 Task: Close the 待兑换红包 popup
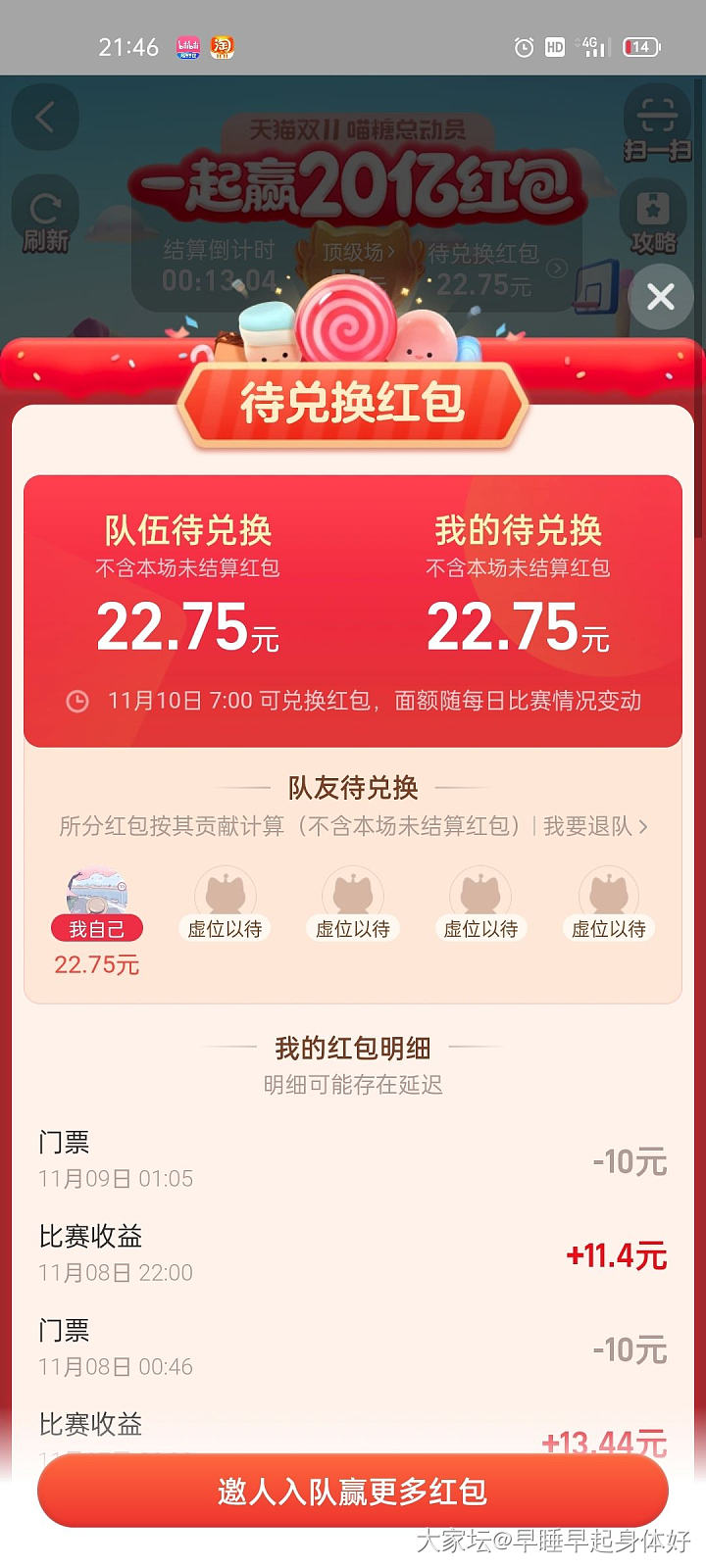tap(661, 296)
